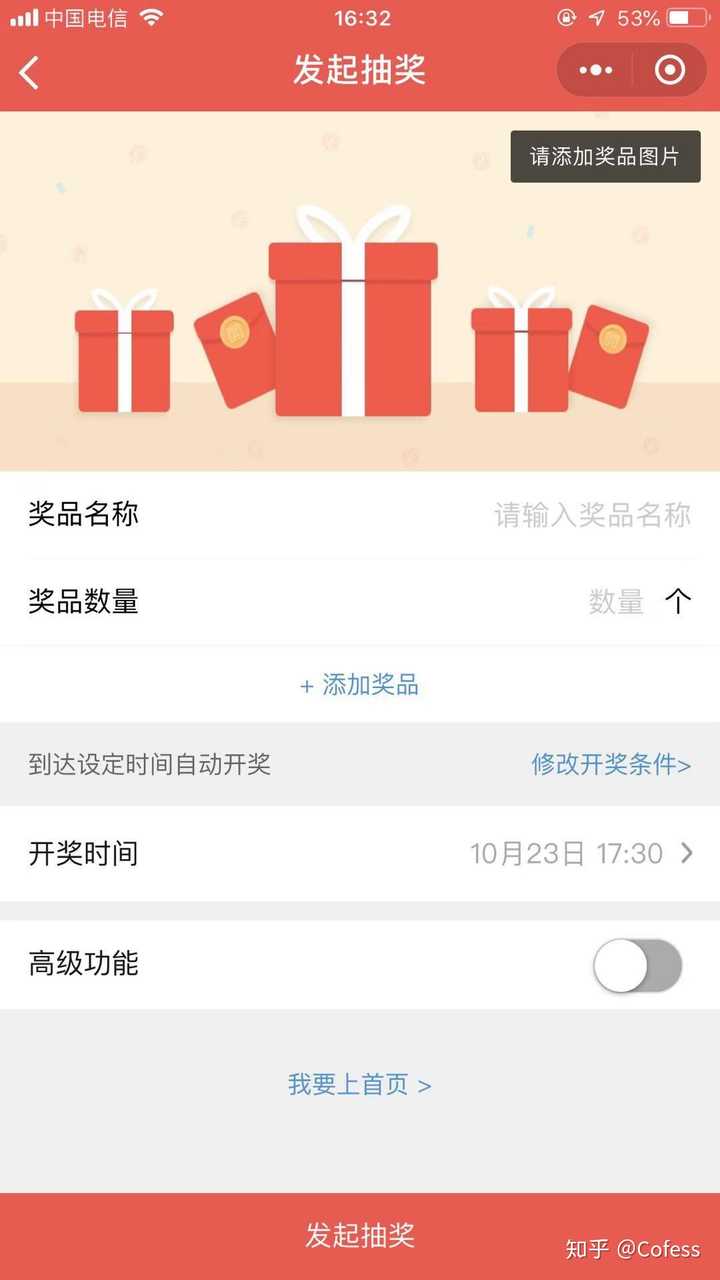Close the mini program via circle icon
This screenshot has height=1280, width=720.
pos(669,70)
